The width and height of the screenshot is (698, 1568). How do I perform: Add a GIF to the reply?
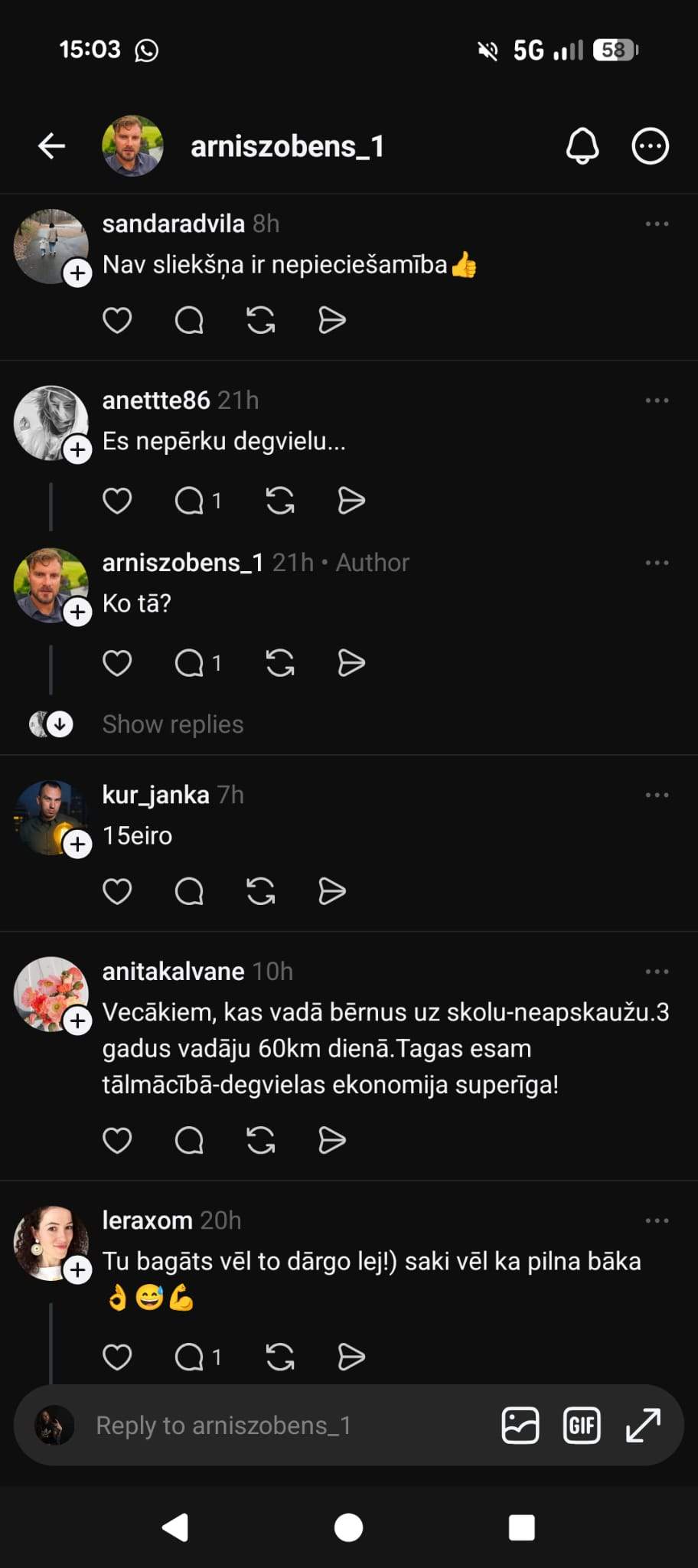coord(582,1426)
